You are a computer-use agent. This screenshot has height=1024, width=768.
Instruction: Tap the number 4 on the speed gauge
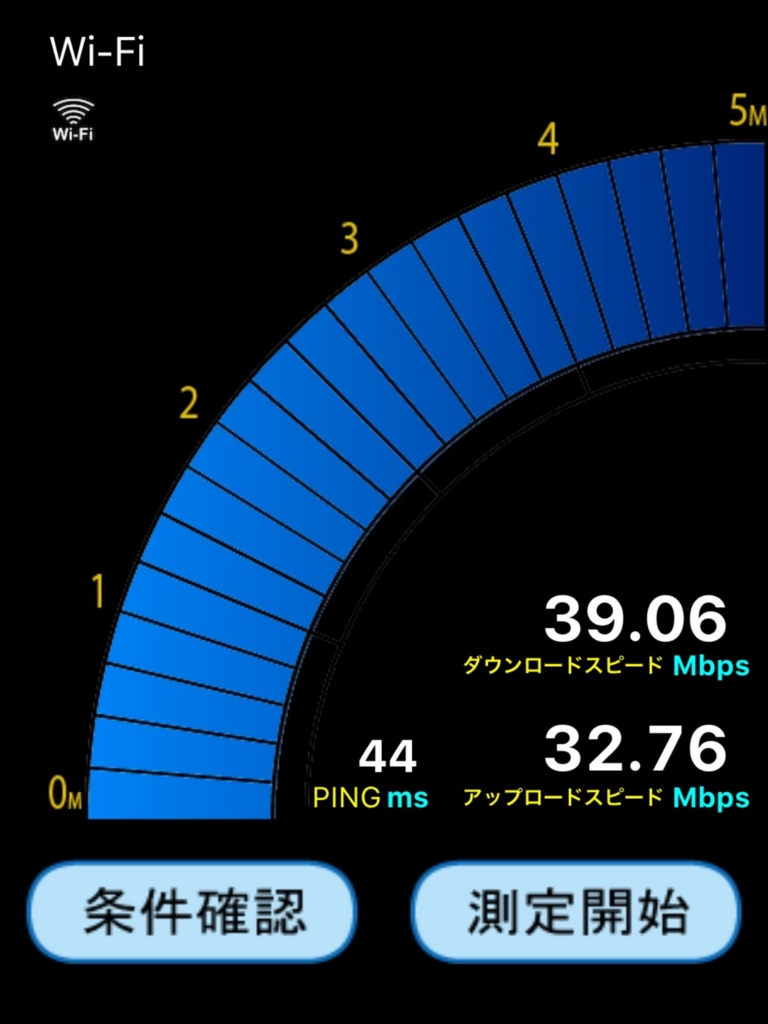548,139
